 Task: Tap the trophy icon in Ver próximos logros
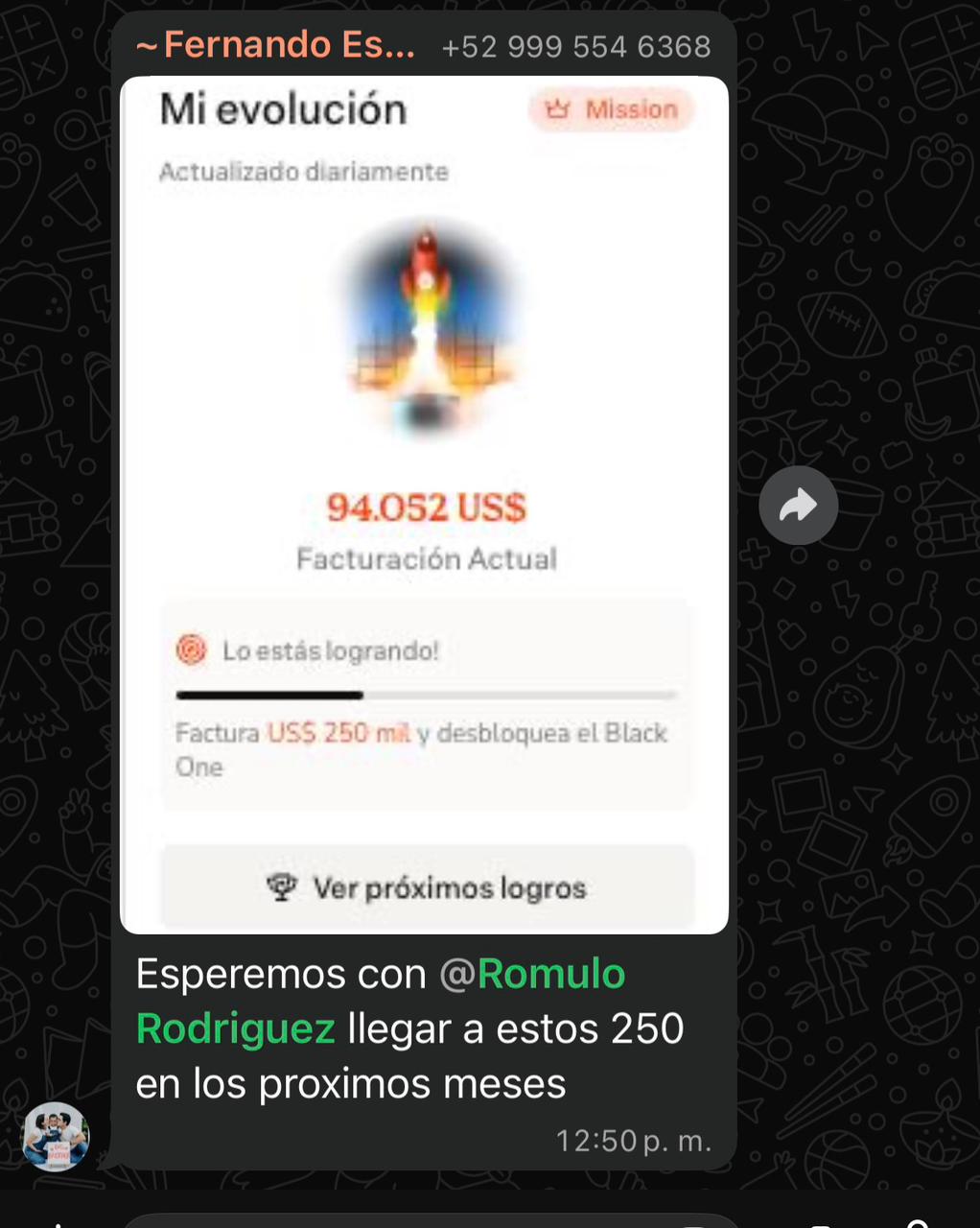point(282,887)
